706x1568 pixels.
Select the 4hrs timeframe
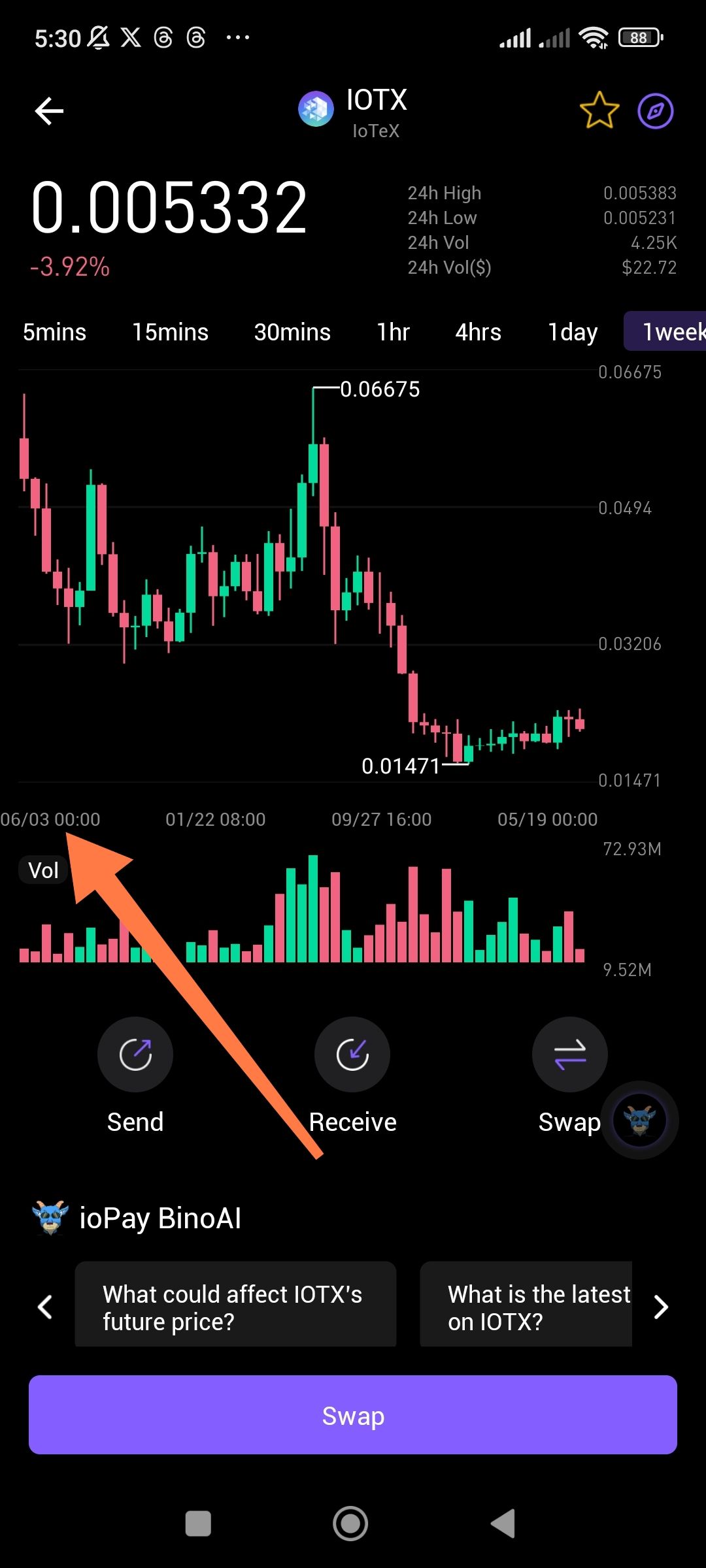click(x=478, y=332)
